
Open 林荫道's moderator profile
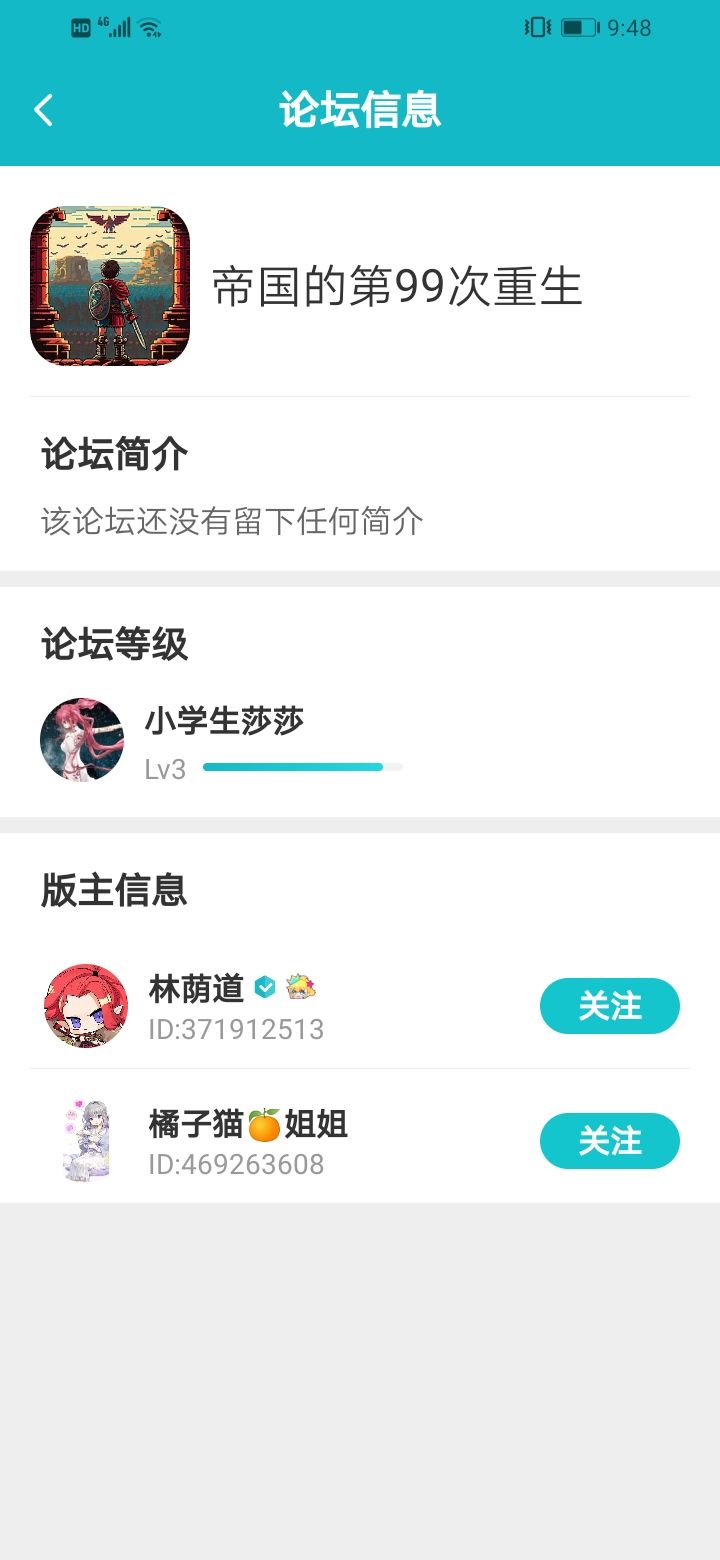(x=86, y=1006)
